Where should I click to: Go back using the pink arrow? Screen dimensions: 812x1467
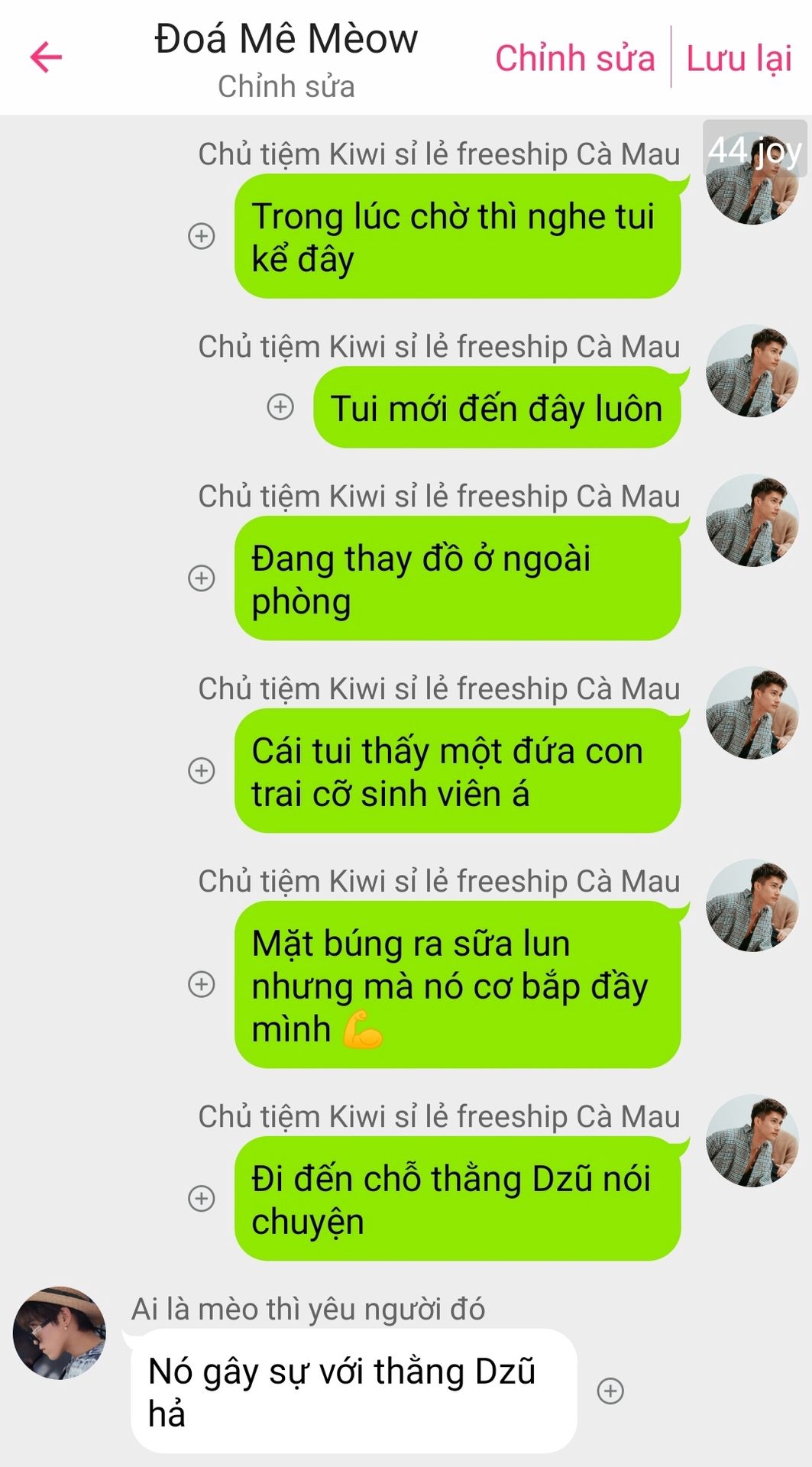tap(46, 57)
